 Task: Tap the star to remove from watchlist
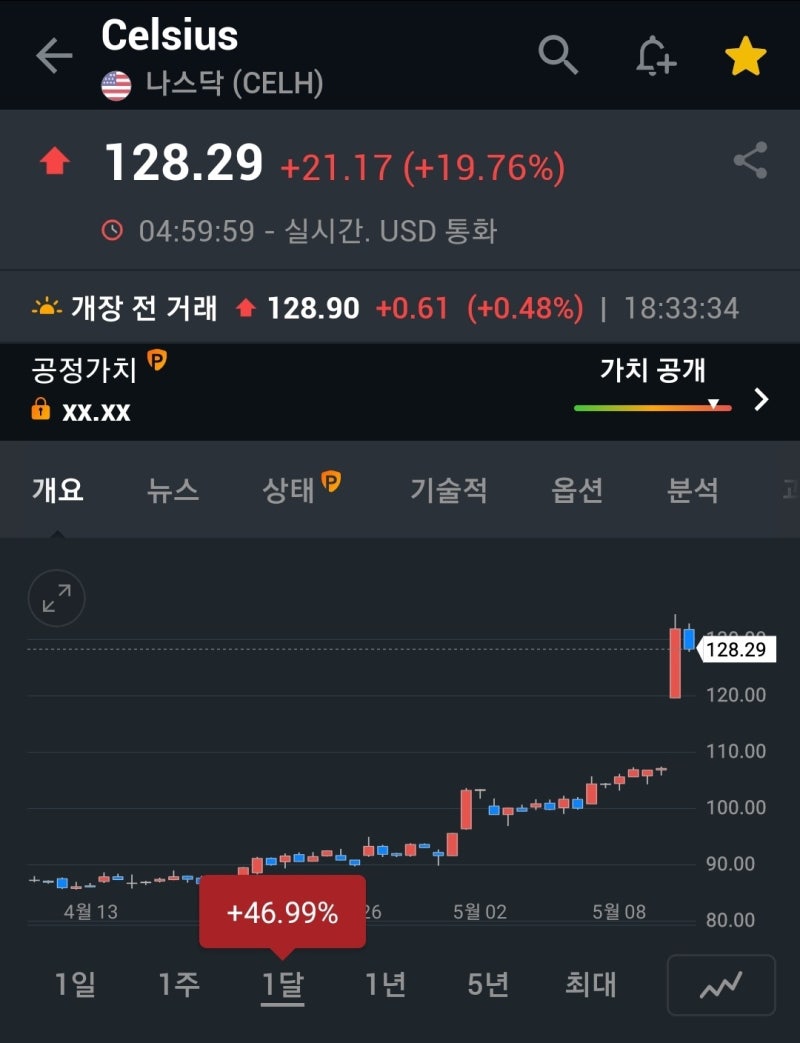(x=745, y=56)
